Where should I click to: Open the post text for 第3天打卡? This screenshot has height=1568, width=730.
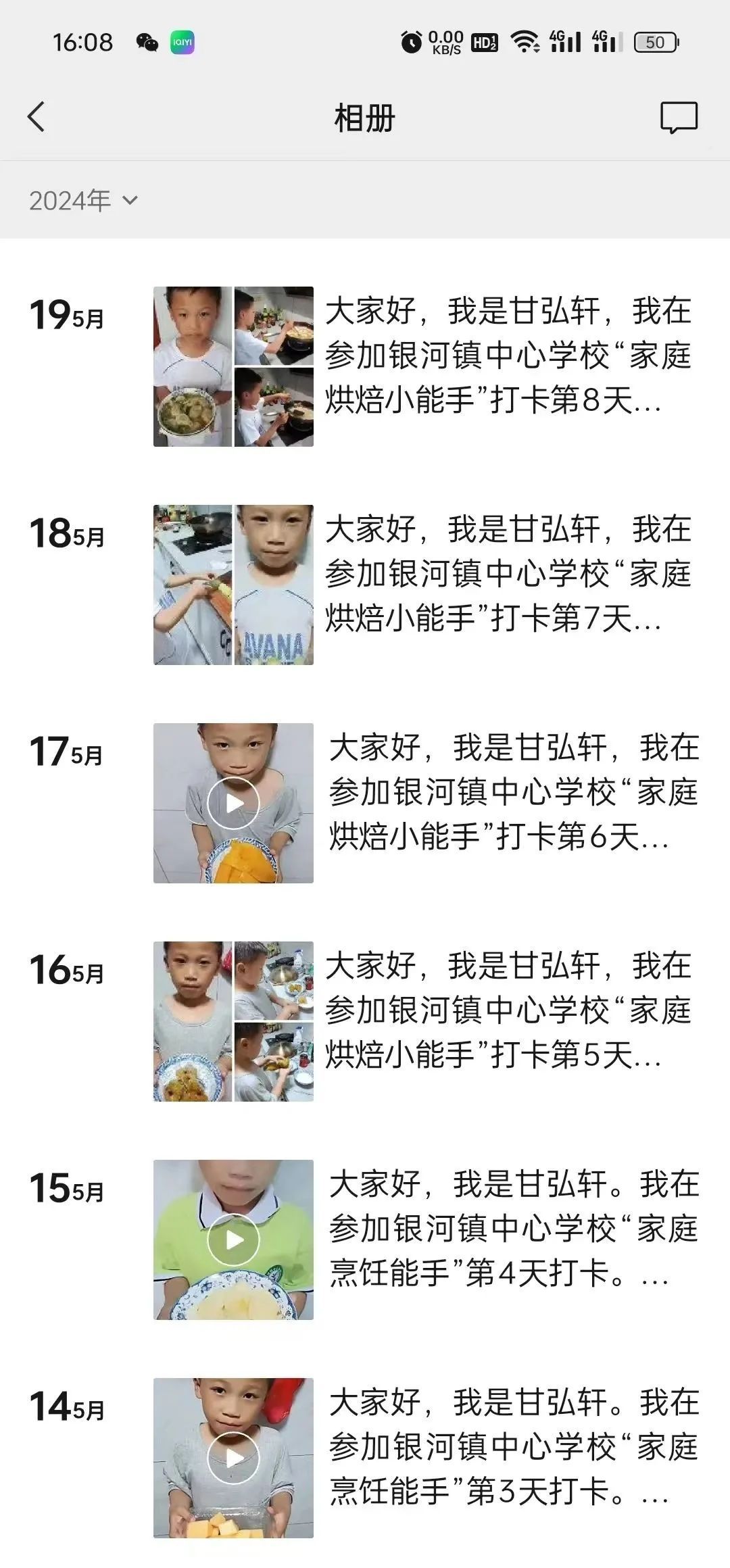click(514, 1447)
